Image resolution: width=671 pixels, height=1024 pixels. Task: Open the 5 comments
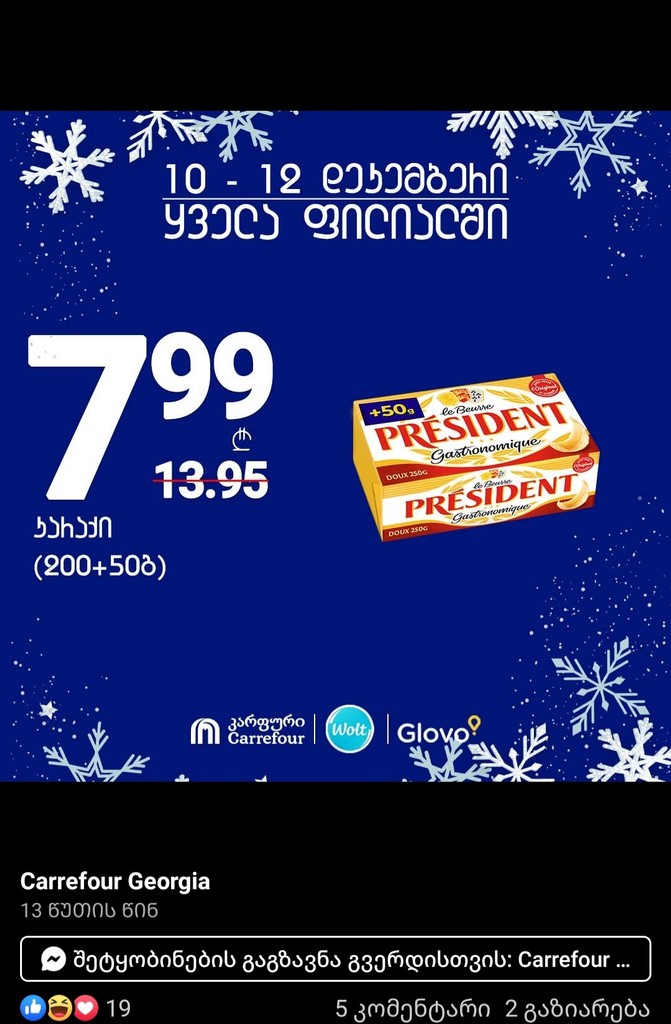tap(412, 1008)
